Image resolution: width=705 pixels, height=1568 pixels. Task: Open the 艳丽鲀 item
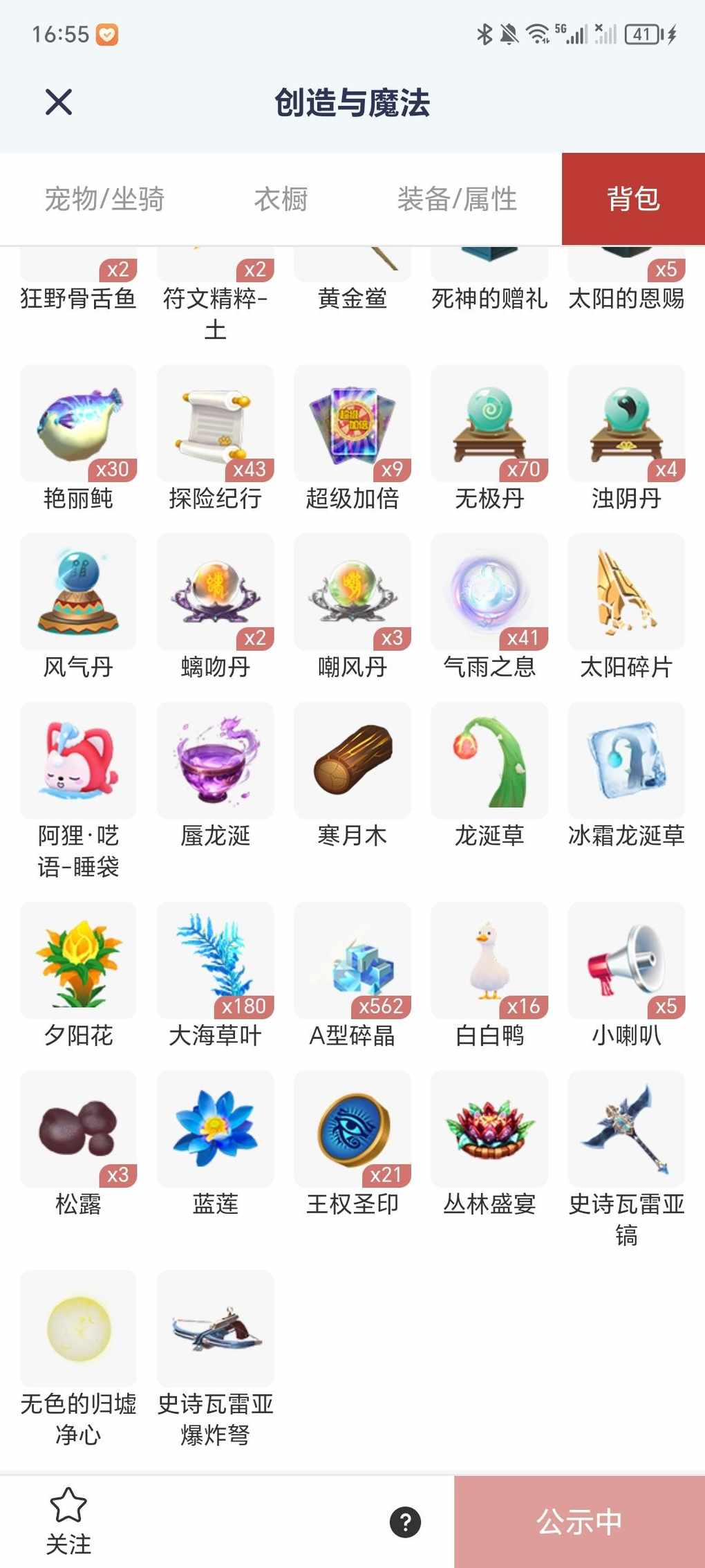78,424
